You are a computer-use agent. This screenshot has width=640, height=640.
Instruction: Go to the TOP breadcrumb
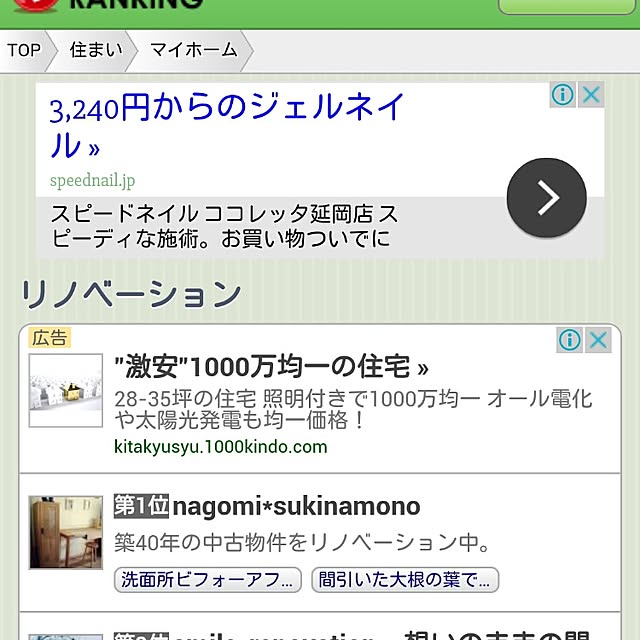coord(24,50)
